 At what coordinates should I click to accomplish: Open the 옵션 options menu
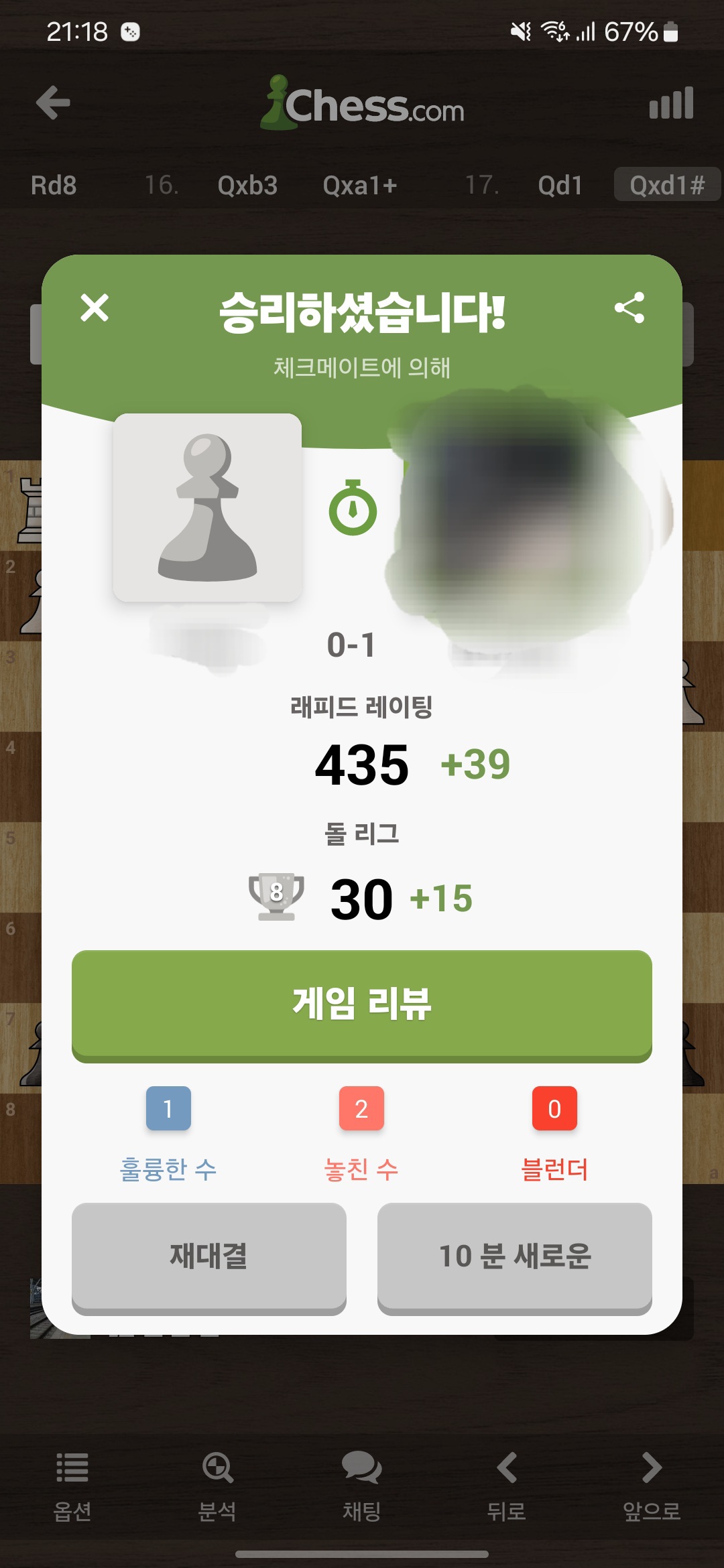pyautogui.click(x=72, y=1482)
